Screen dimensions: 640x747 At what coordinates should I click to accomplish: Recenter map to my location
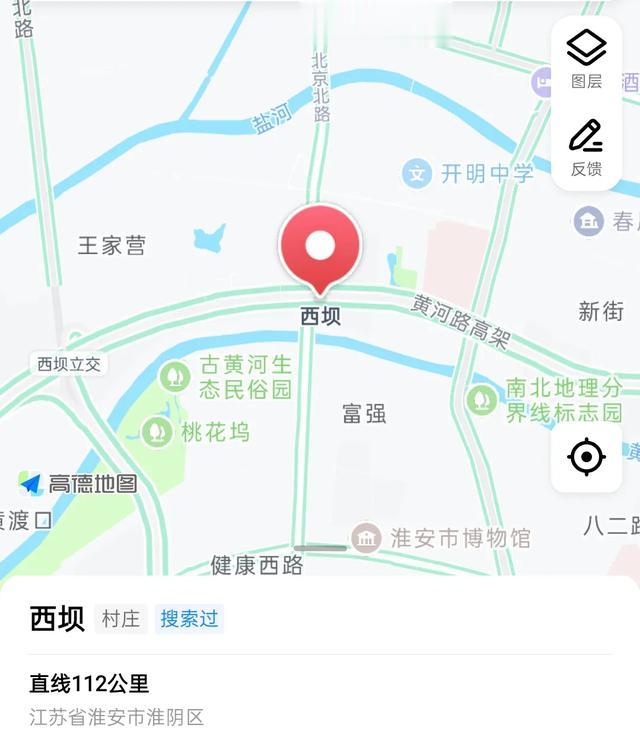586,457
